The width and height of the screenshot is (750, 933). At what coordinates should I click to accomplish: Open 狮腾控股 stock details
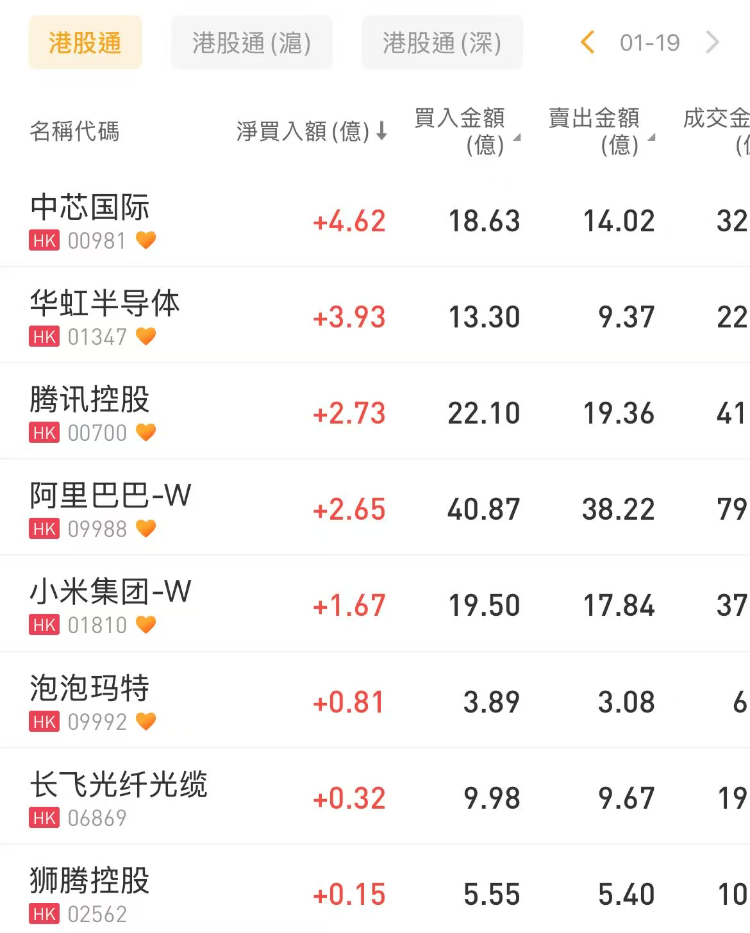click(x=90, y=881)
